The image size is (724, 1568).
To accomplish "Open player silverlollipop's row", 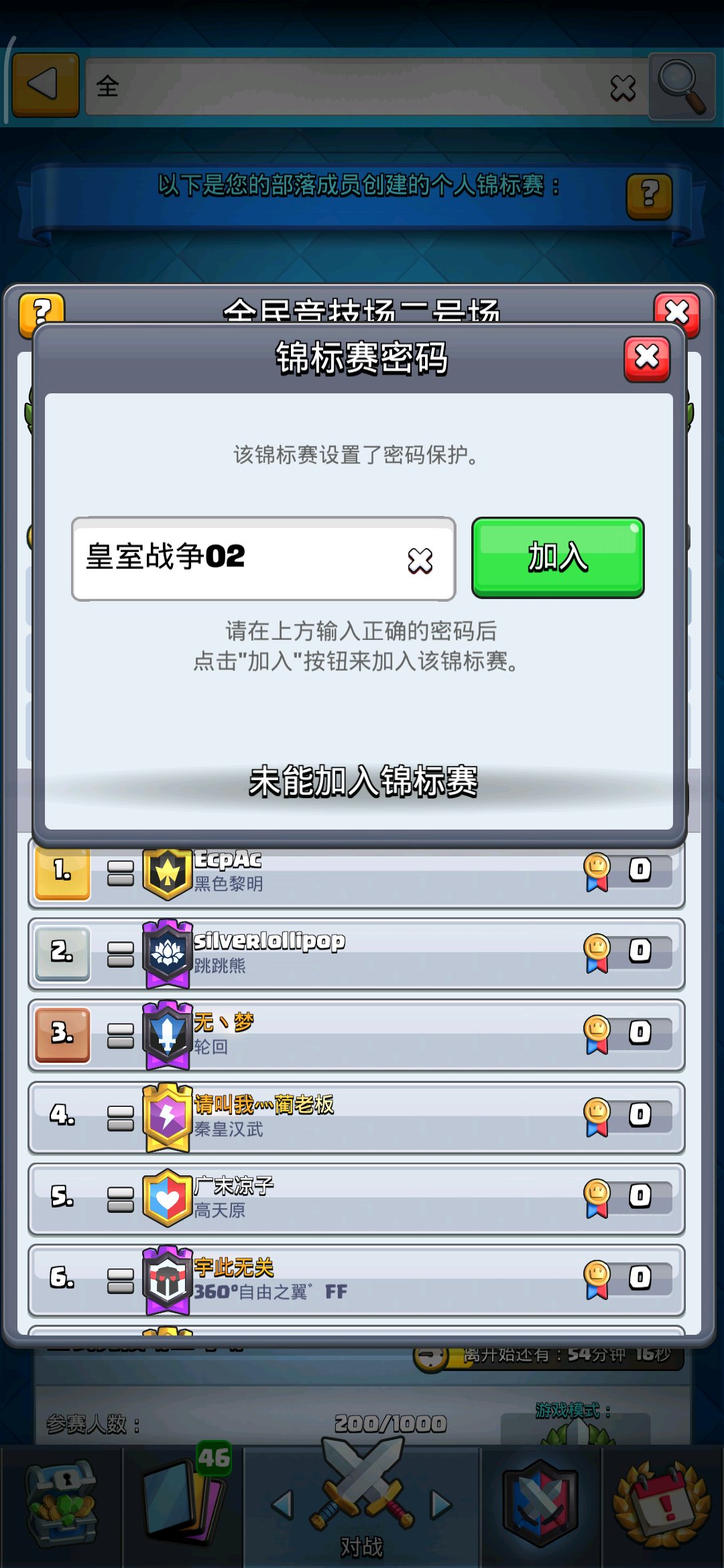I will (x=356, y=954).
